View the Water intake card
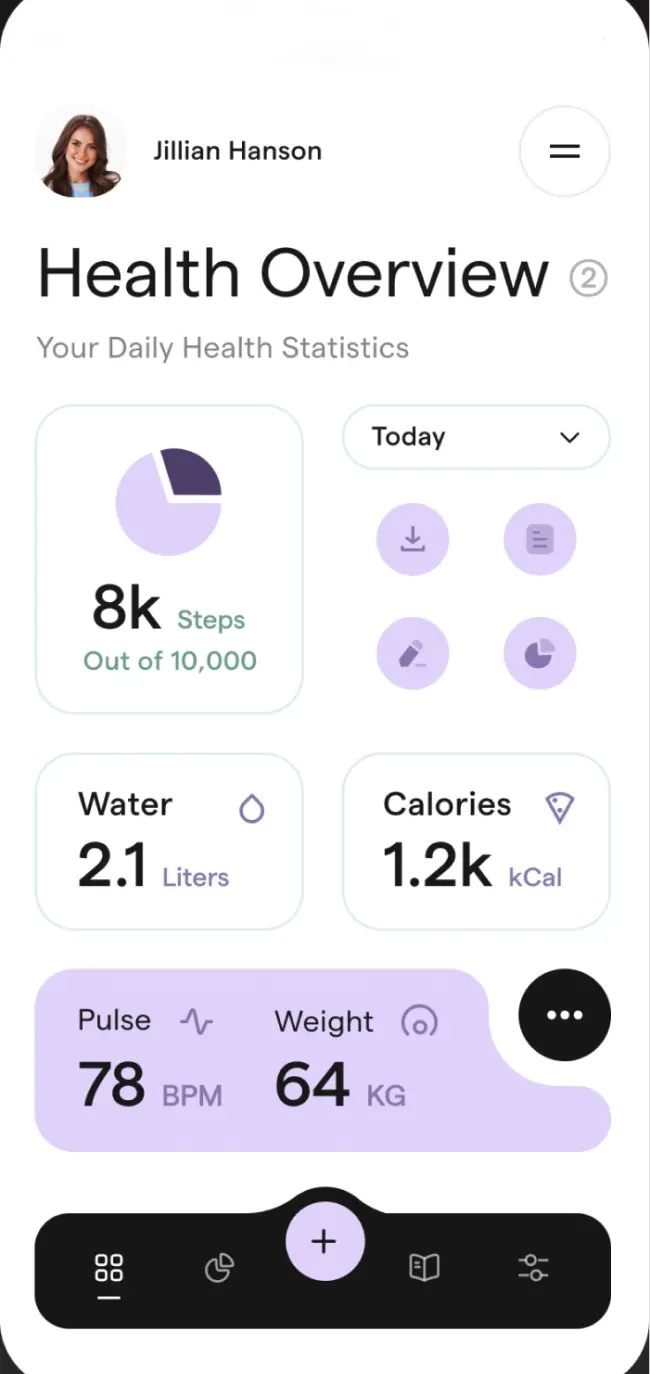The height and width of the screenshot is (1374, 650). [169, 842]
